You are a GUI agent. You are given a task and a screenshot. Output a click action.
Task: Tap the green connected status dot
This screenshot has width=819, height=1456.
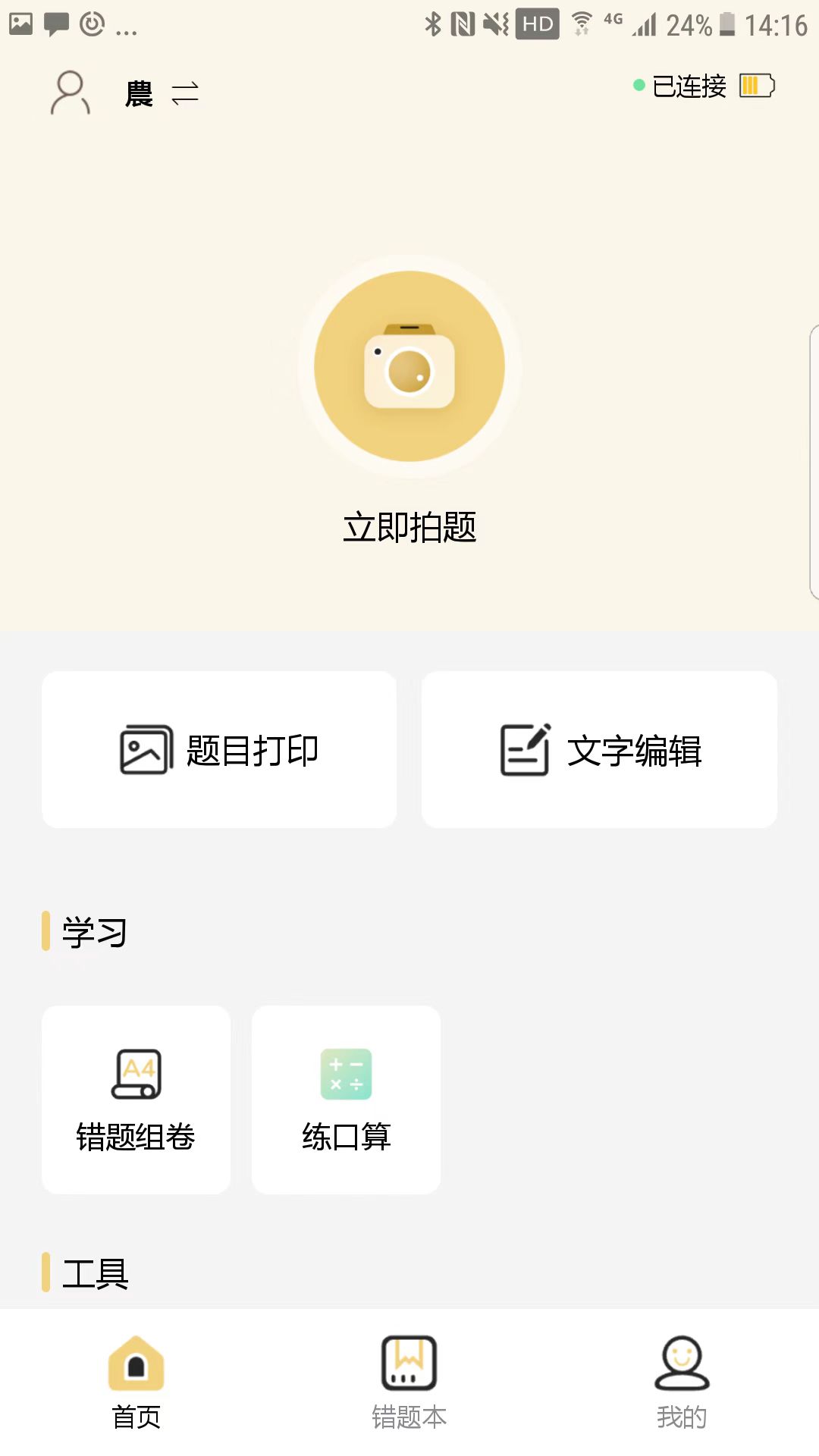pyautogui.click(x=638, y=86)
